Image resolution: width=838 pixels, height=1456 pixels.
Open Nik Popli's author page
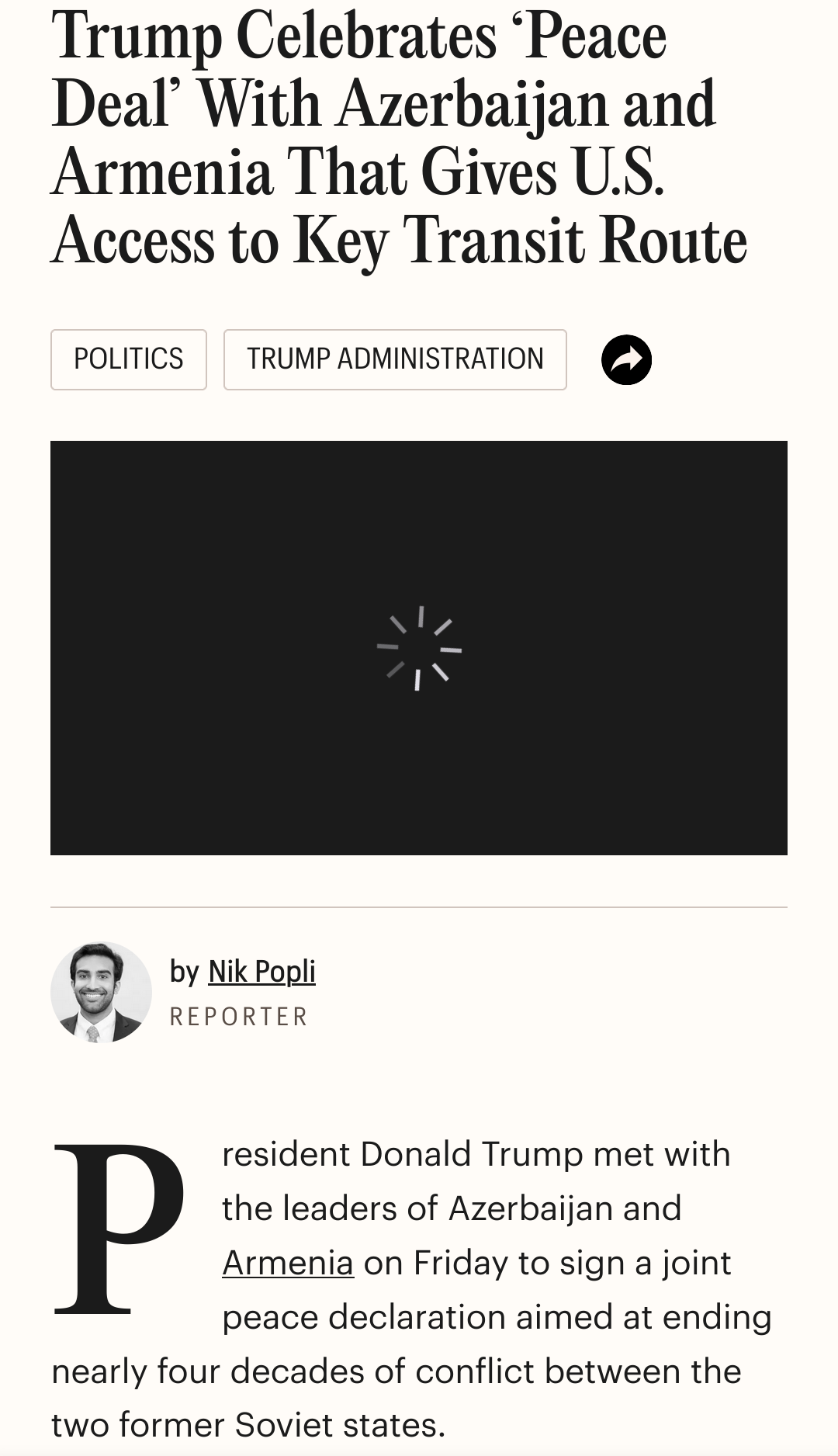pos(261,972)
